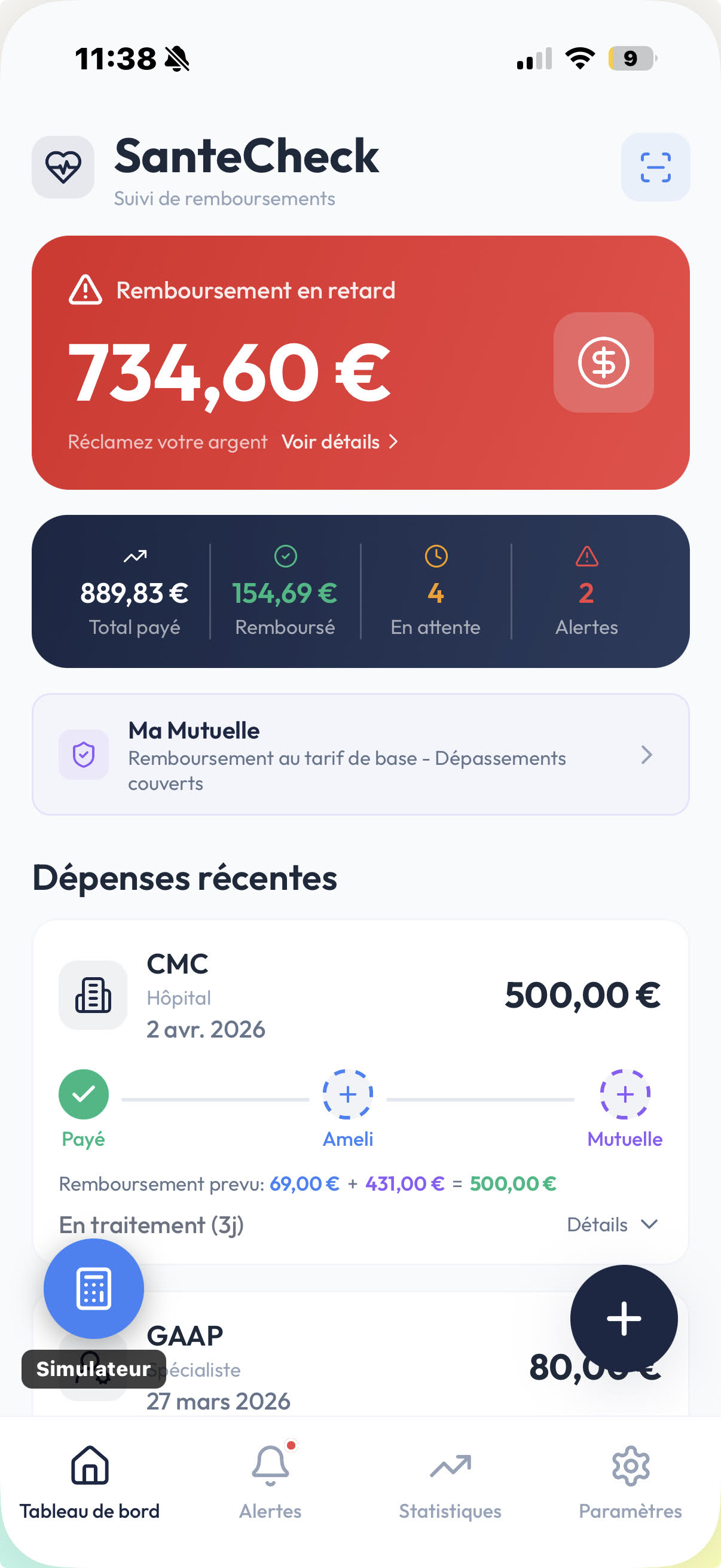Screen dimensions: 721x1568
Task: Add a new expense with plus button
Action: [x=624, y=1319]
